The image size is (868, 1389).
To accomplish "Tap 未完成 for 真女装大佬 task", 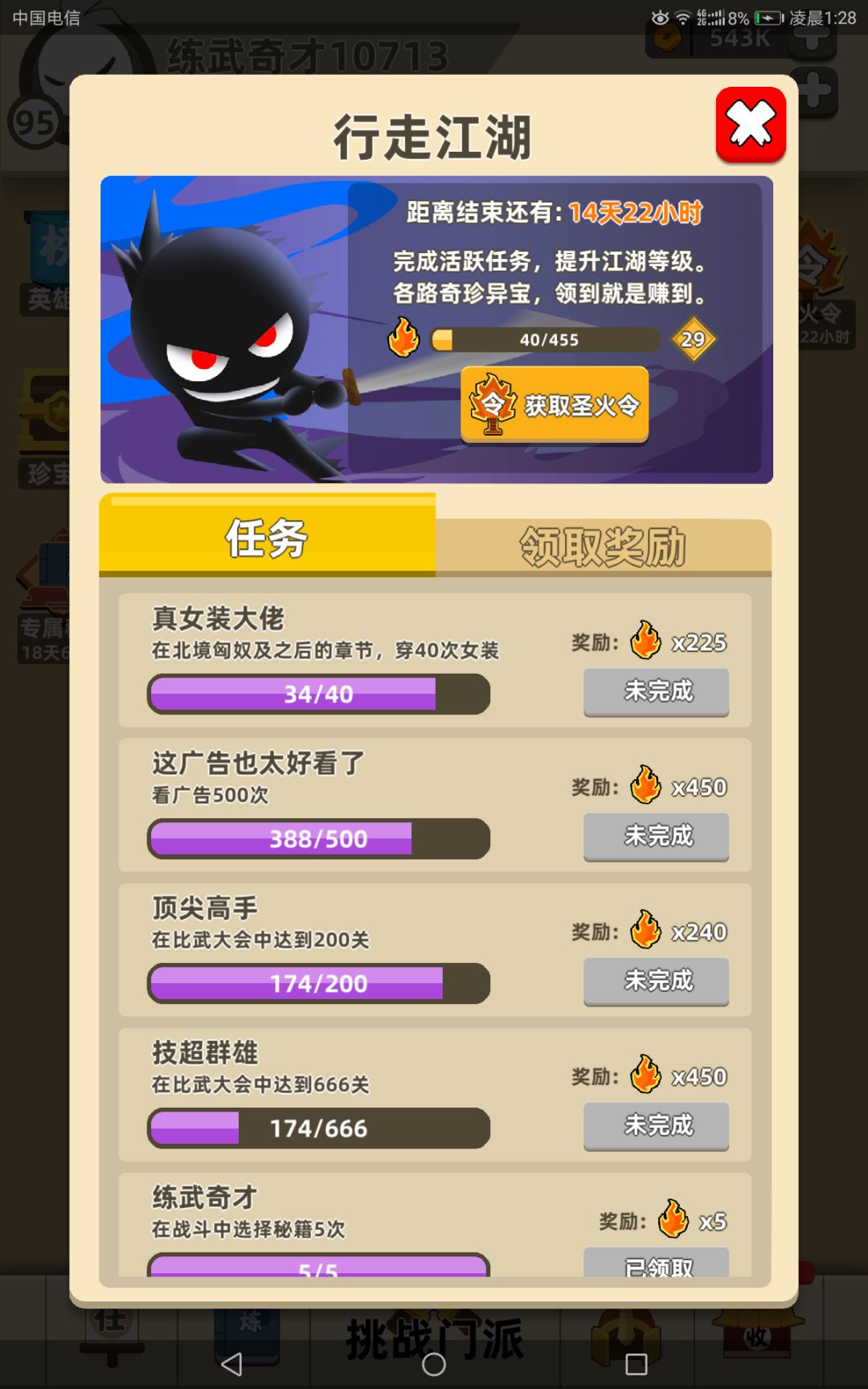I will coord(656,691).
